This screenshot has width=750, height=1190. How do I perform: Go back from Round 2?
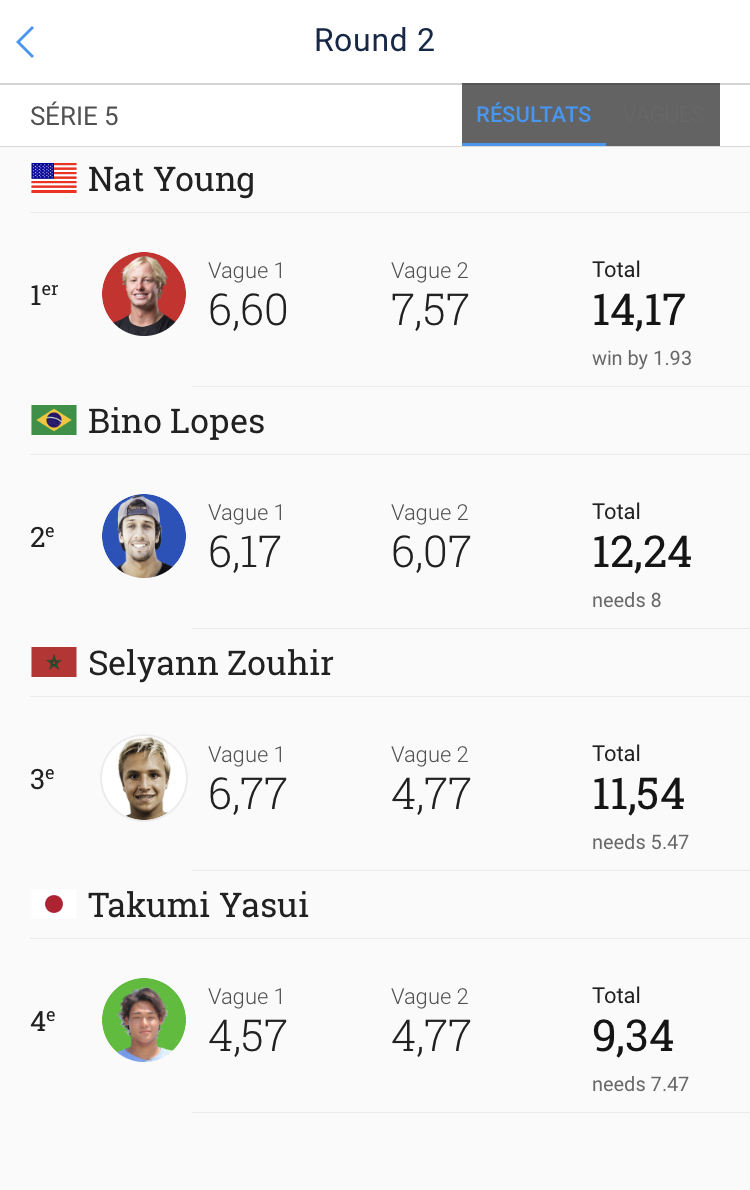[x=26, y=42]
